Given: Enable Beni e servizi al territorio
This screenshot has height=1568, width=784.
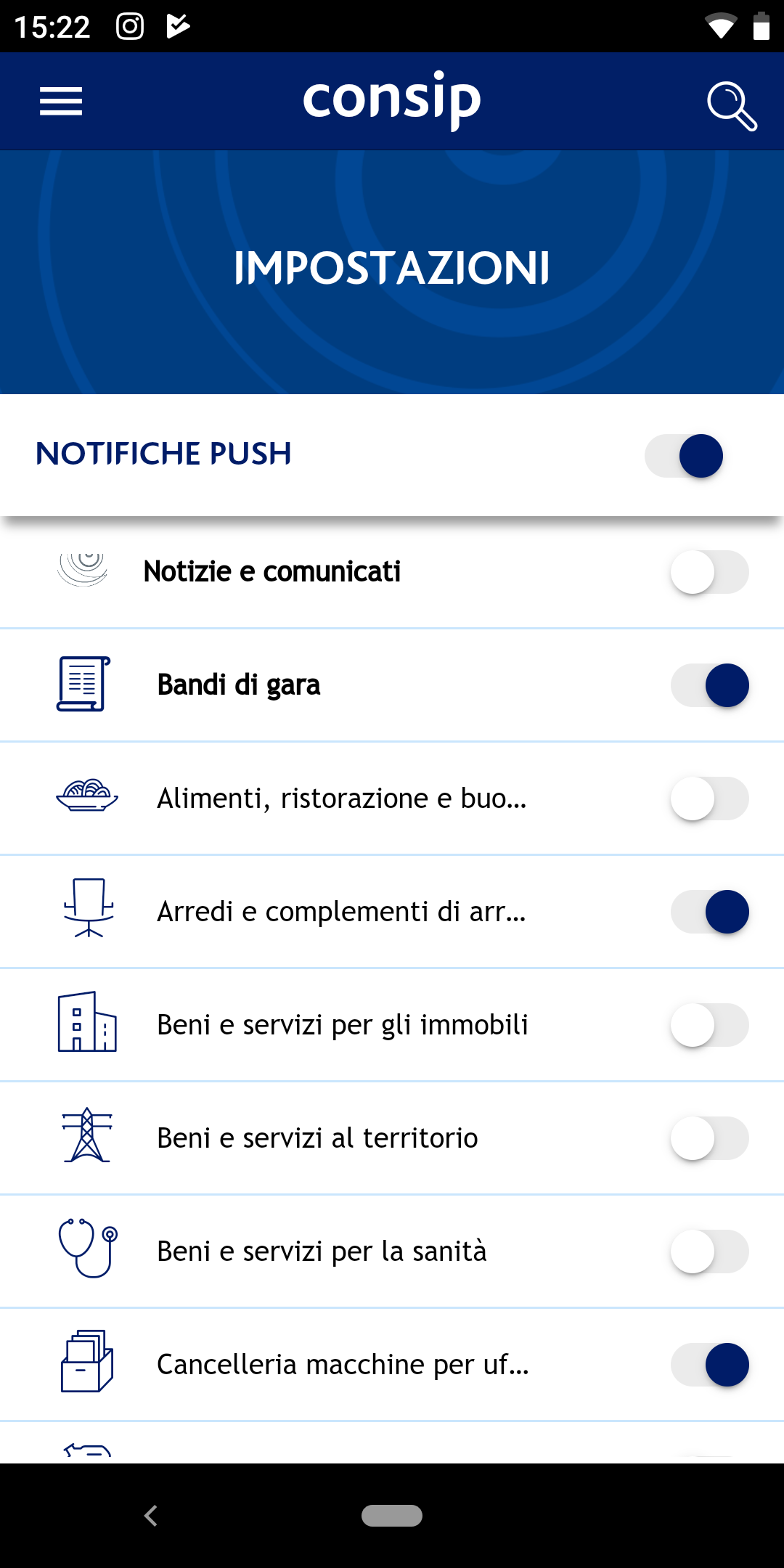Looking at the screenshot, I should (710, 1138).
